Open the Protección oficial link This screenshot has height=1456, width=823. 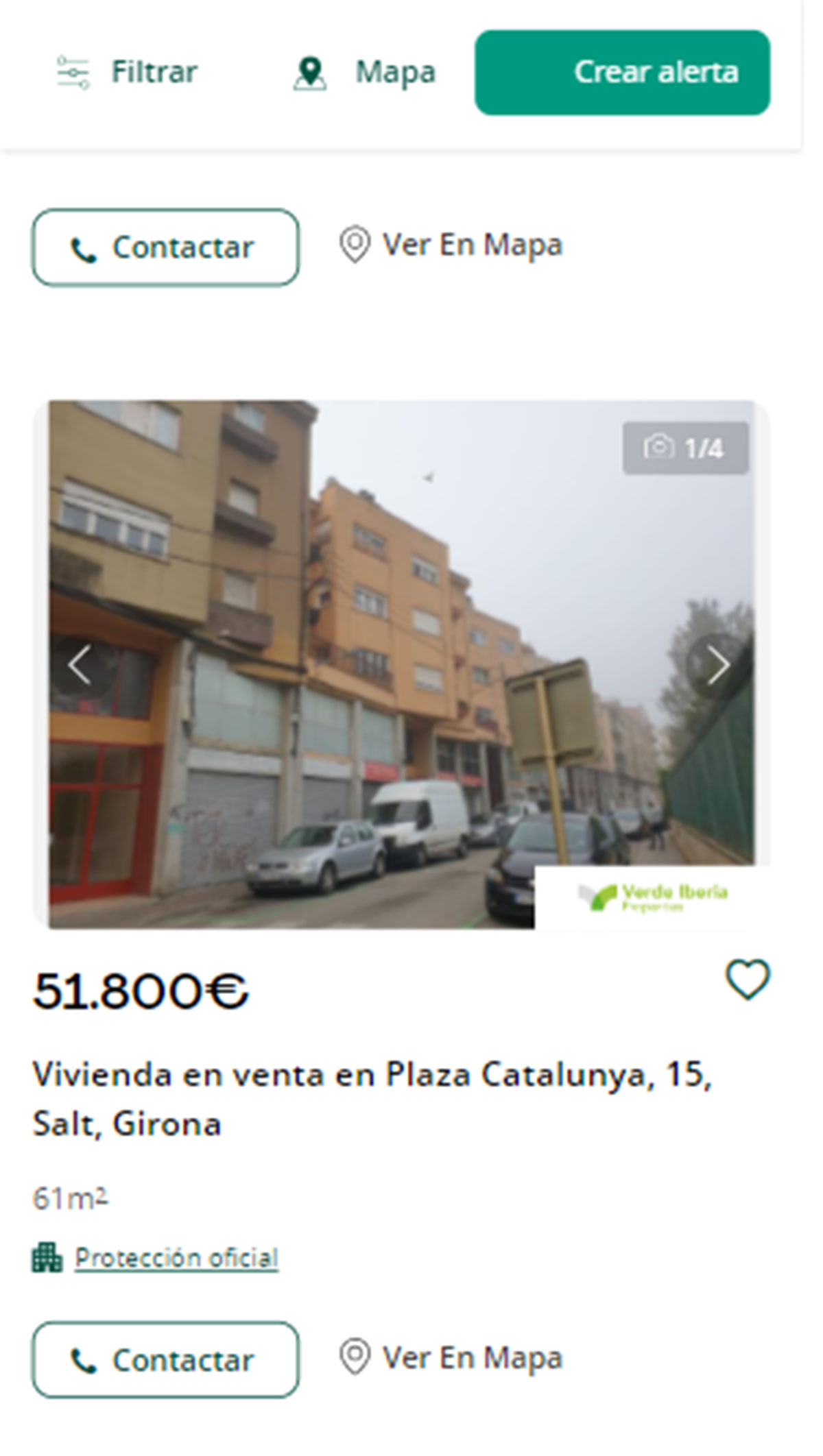tap(176, 1258)
